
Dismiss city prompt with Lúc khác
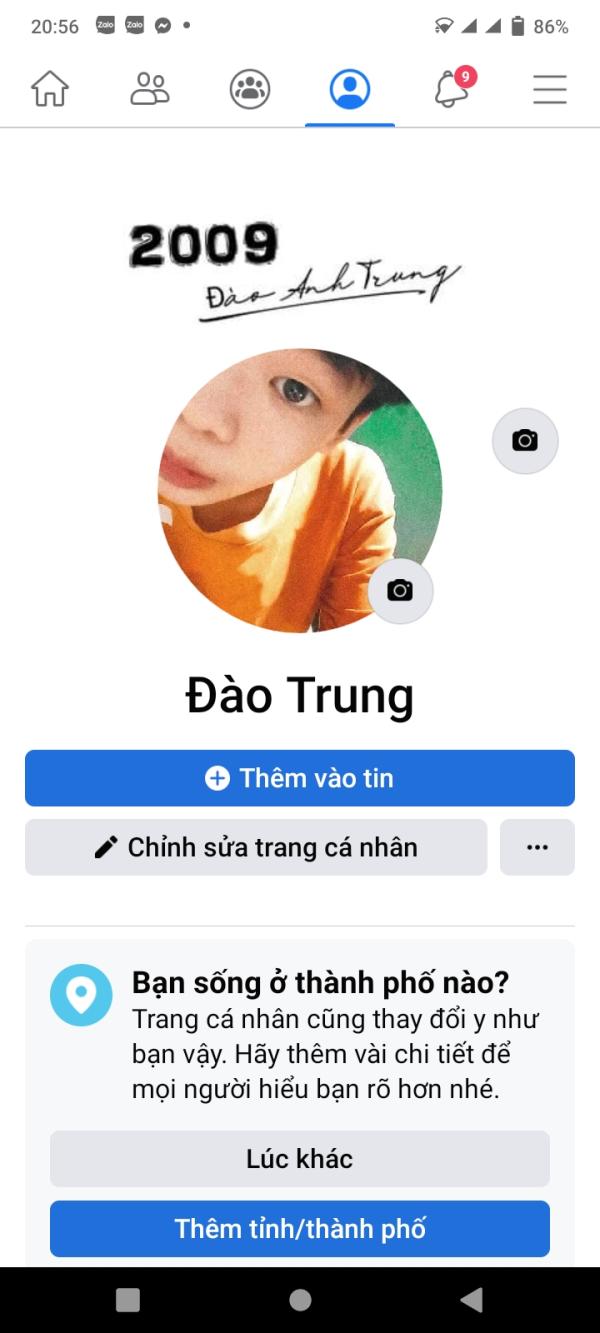(x=300, y=1158)
